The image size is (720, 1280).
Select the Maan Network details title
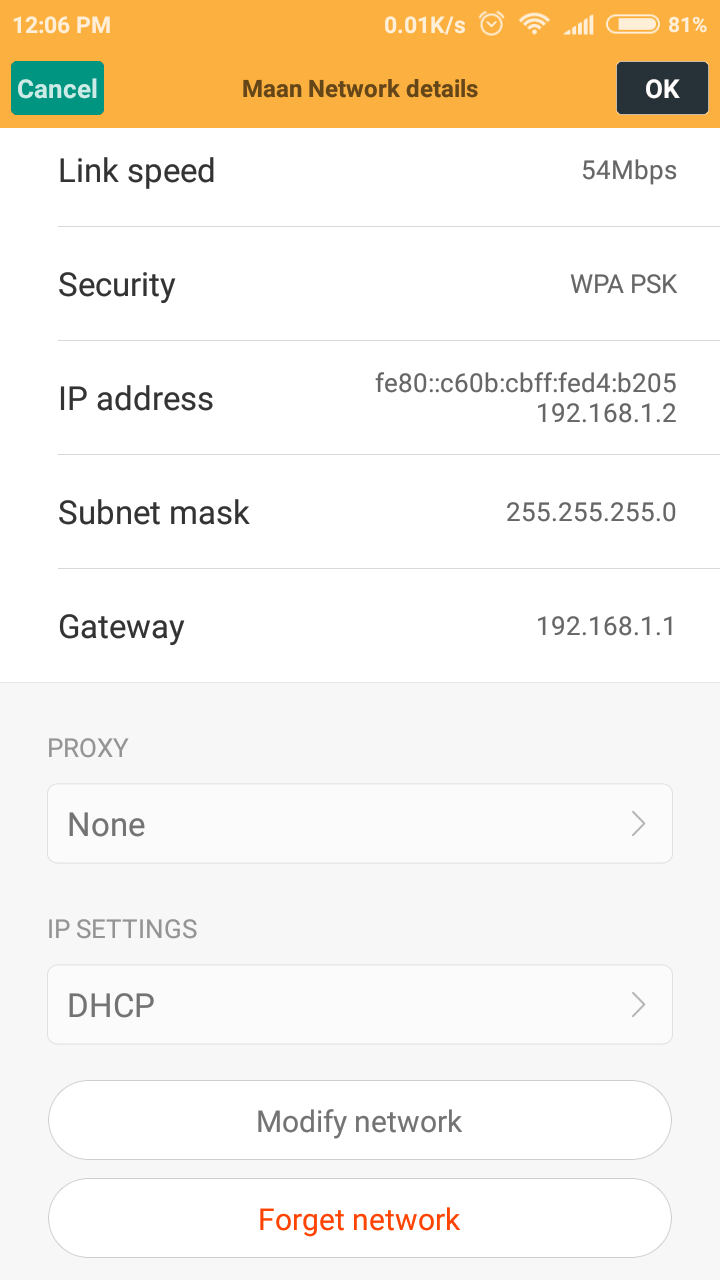[x=360, y=88]
